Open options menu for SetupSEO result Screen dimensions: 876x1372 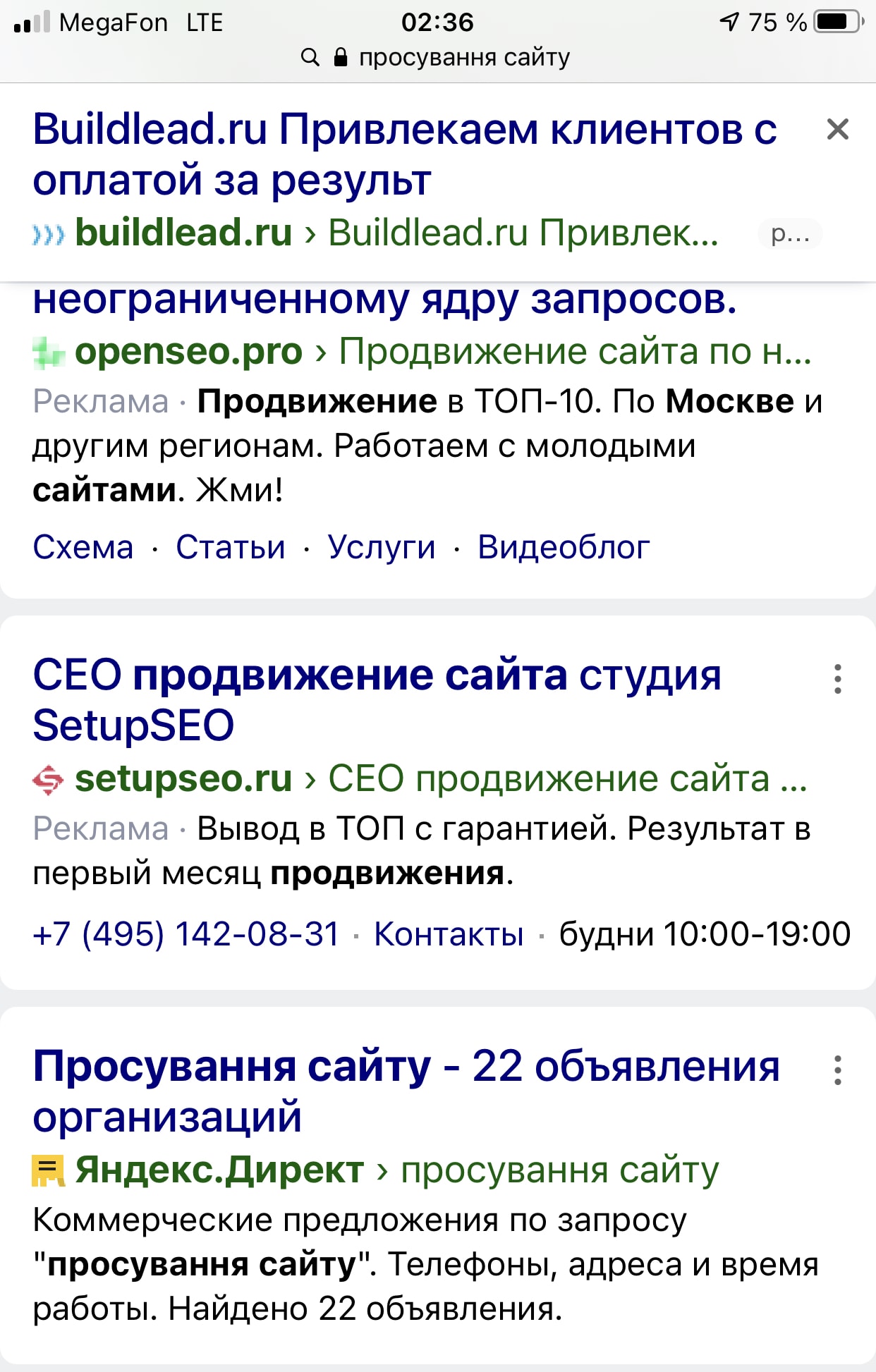837,679
